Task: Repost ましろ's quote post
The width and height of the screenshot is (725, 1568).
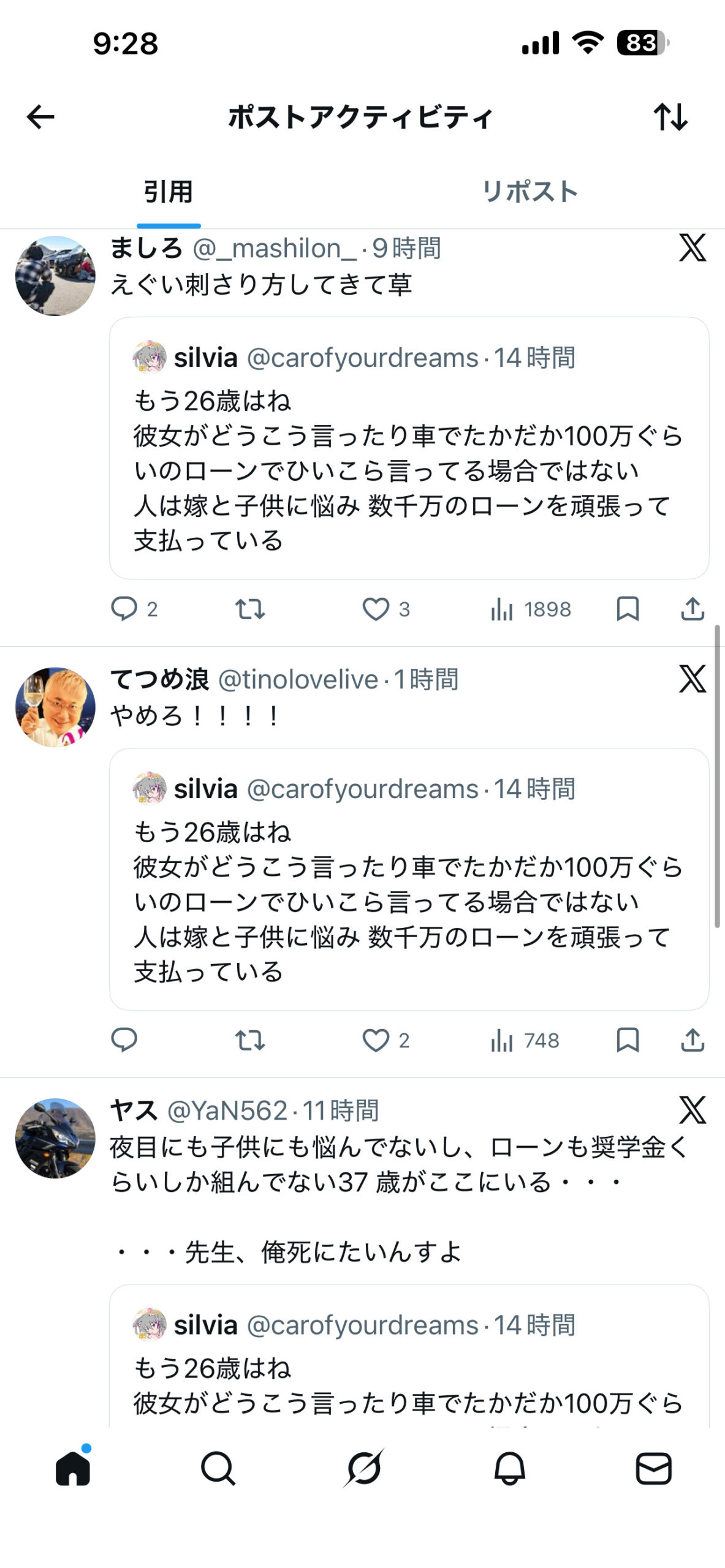Action: click(250, 609)
